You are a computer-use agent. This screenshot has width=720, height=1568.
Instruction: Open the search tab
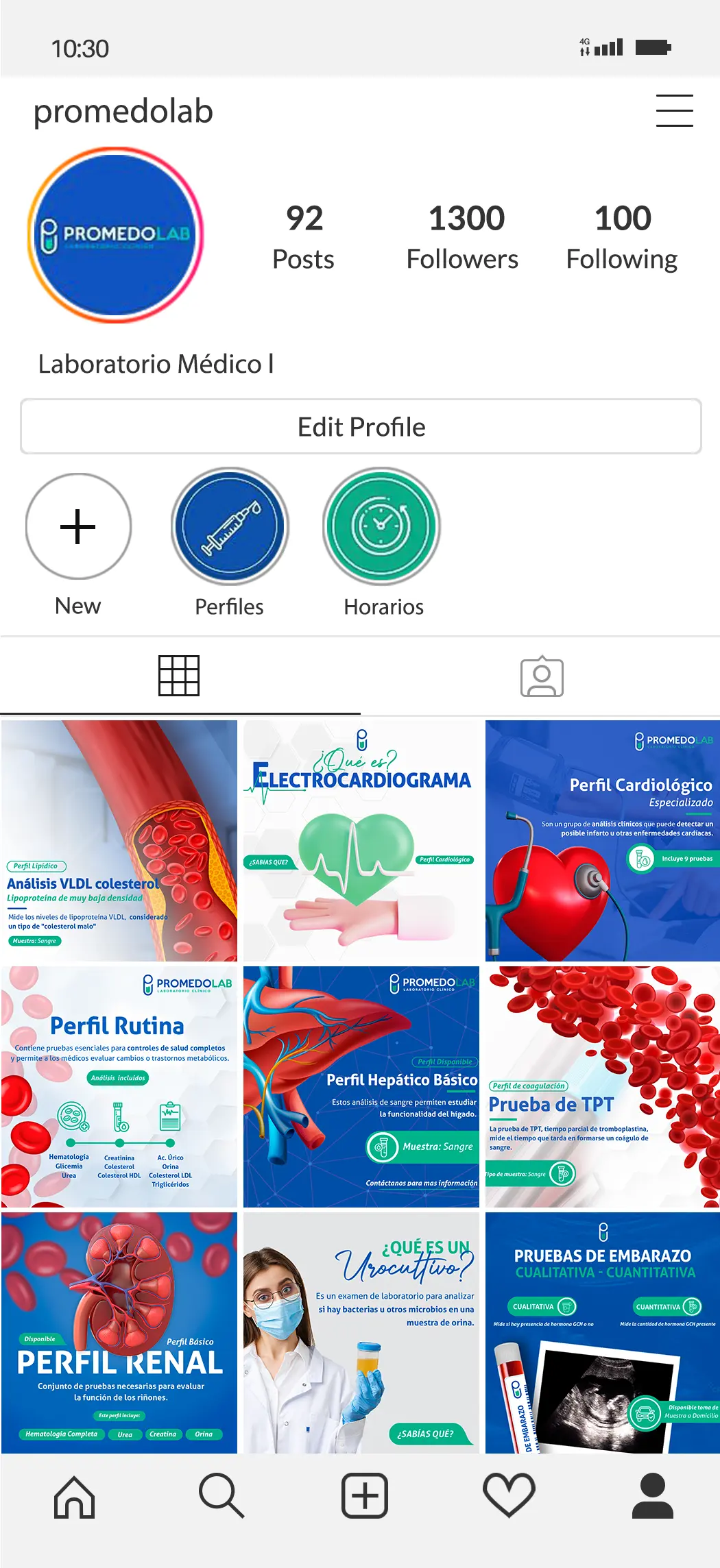(221, 1495)
